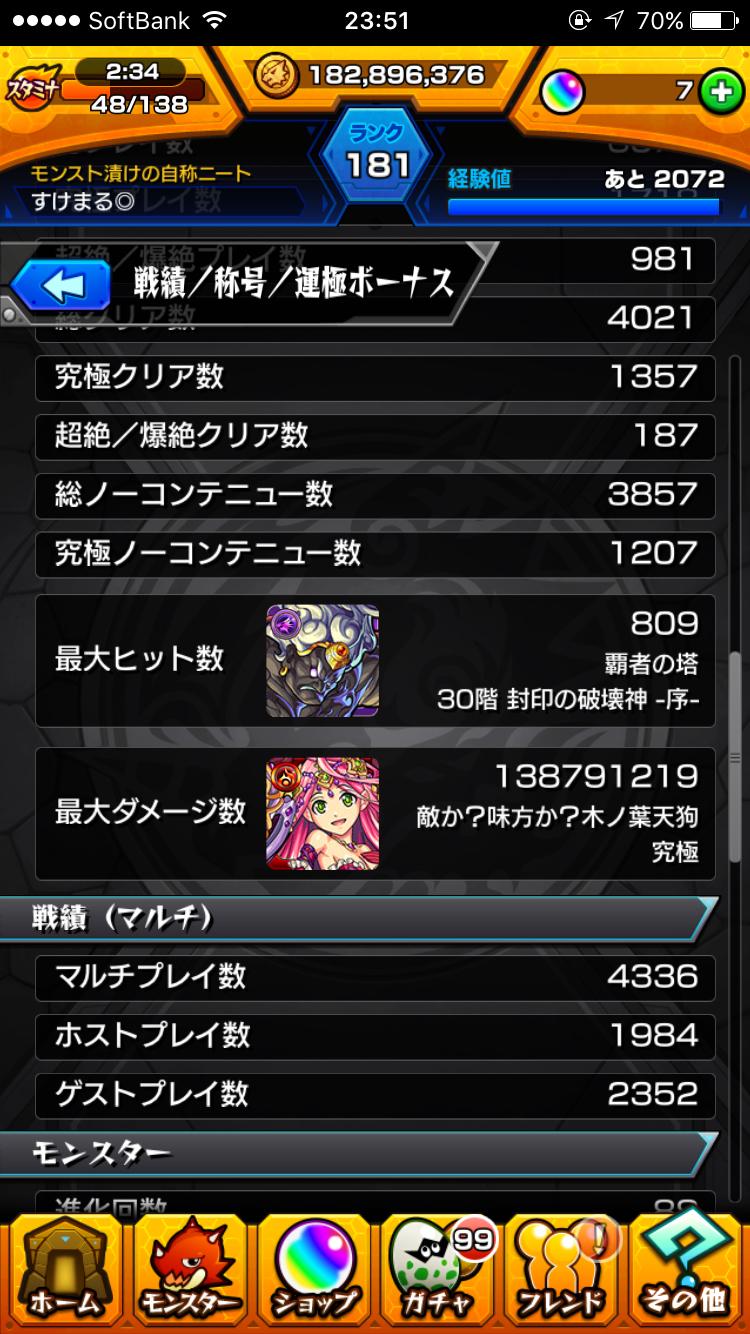
Task: Go back using the blue arrow button
Action: tap(61, 286)
